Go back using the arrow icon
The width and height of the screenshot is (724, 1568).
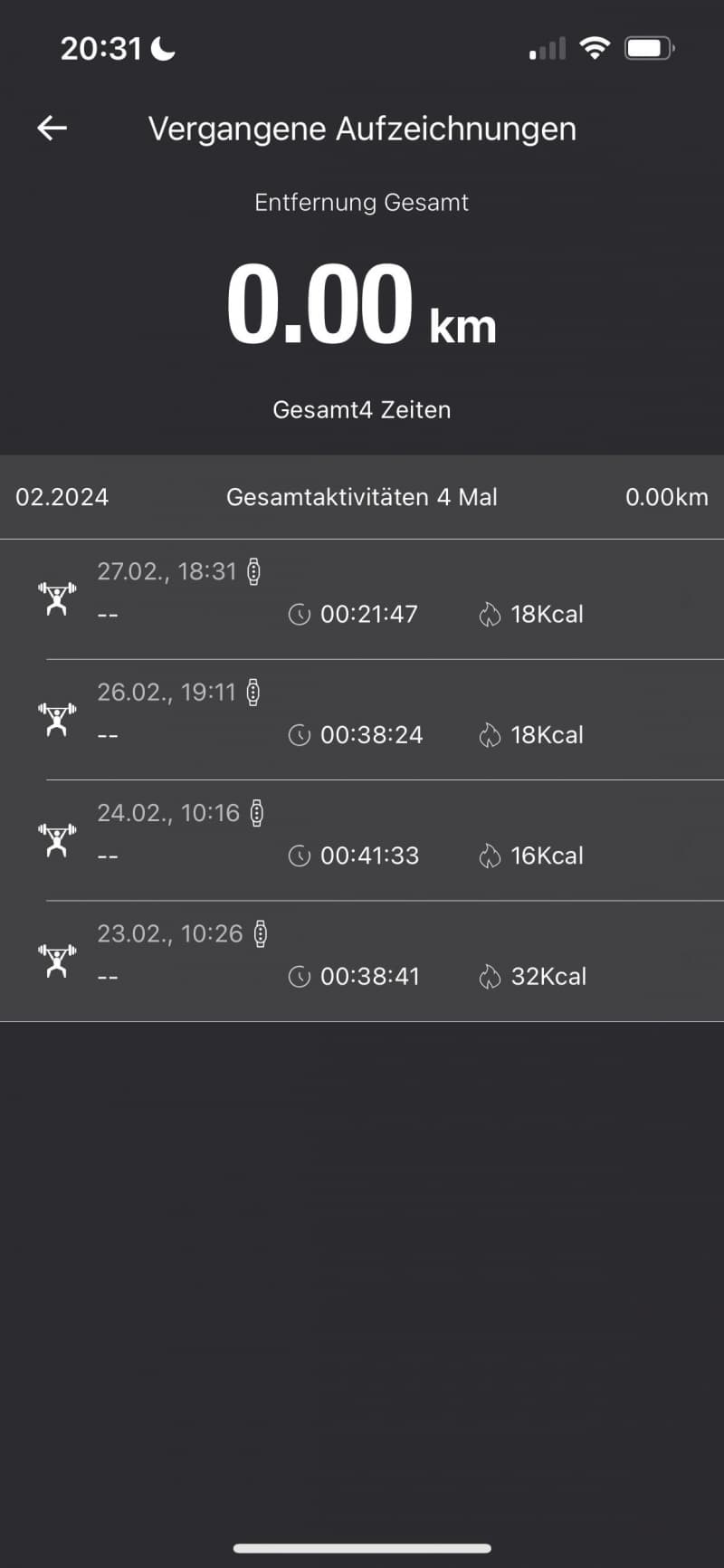pyautogui.click(x=52, y=129)
